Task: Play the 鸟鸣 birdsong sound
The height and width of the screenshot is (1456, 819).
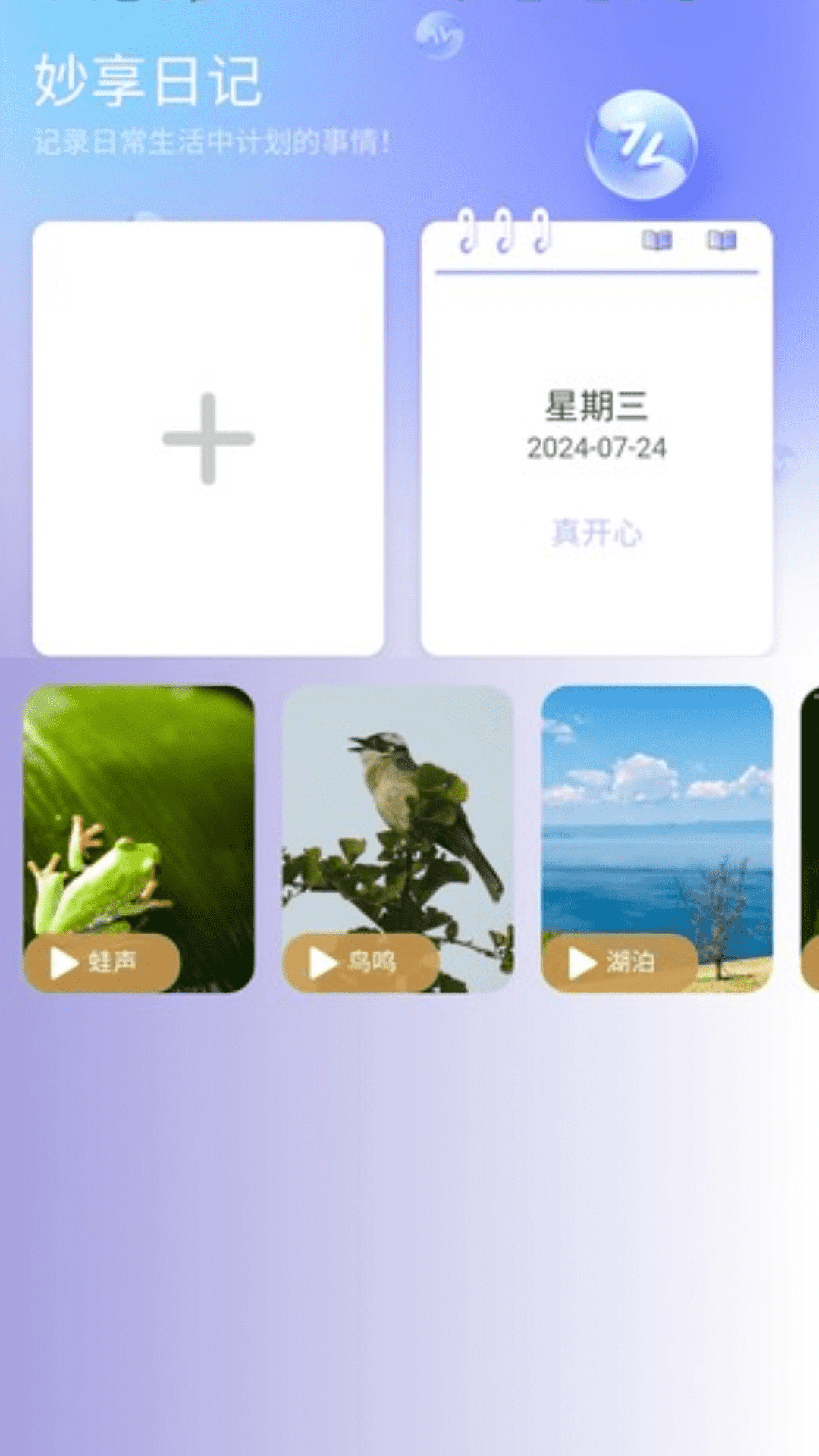Action: point(360,962)
